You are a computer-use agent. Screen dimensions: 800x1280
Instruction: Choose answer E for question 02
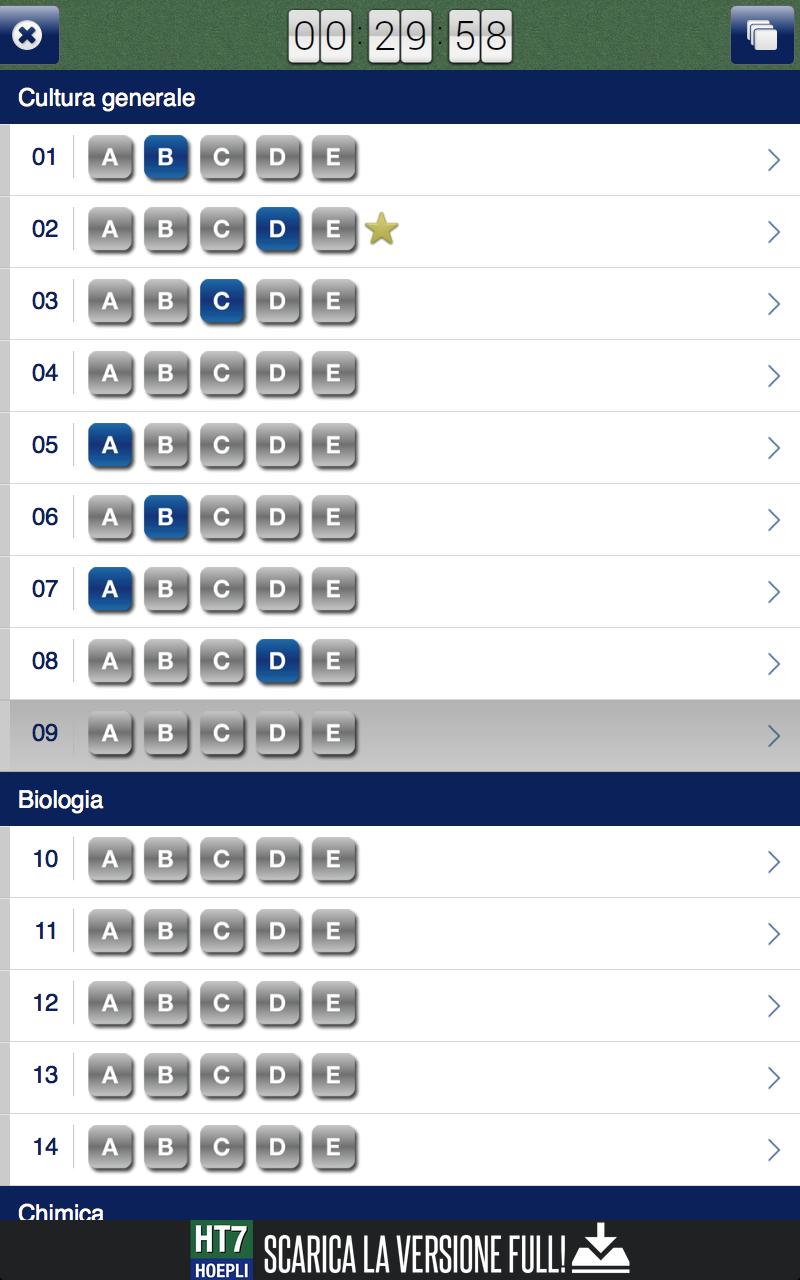click(x=334, y=230)
